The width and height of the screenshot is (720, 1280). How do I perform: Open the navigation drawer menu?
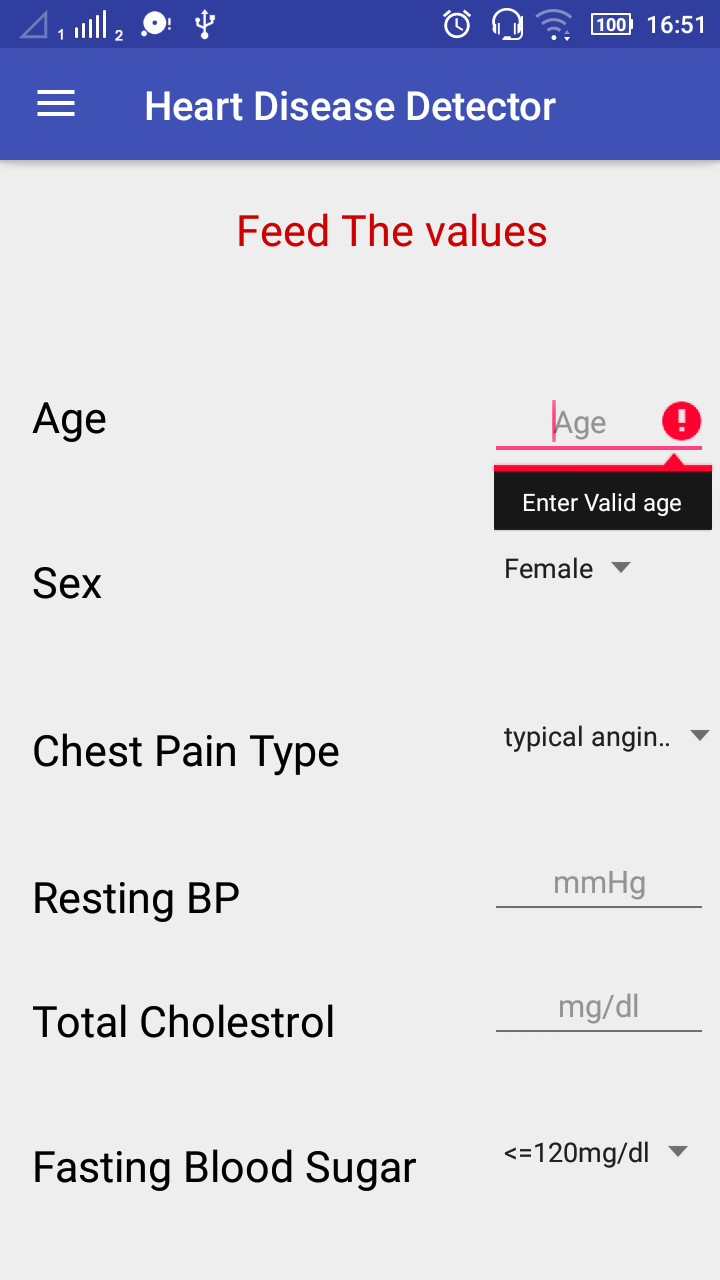(55, 104)
